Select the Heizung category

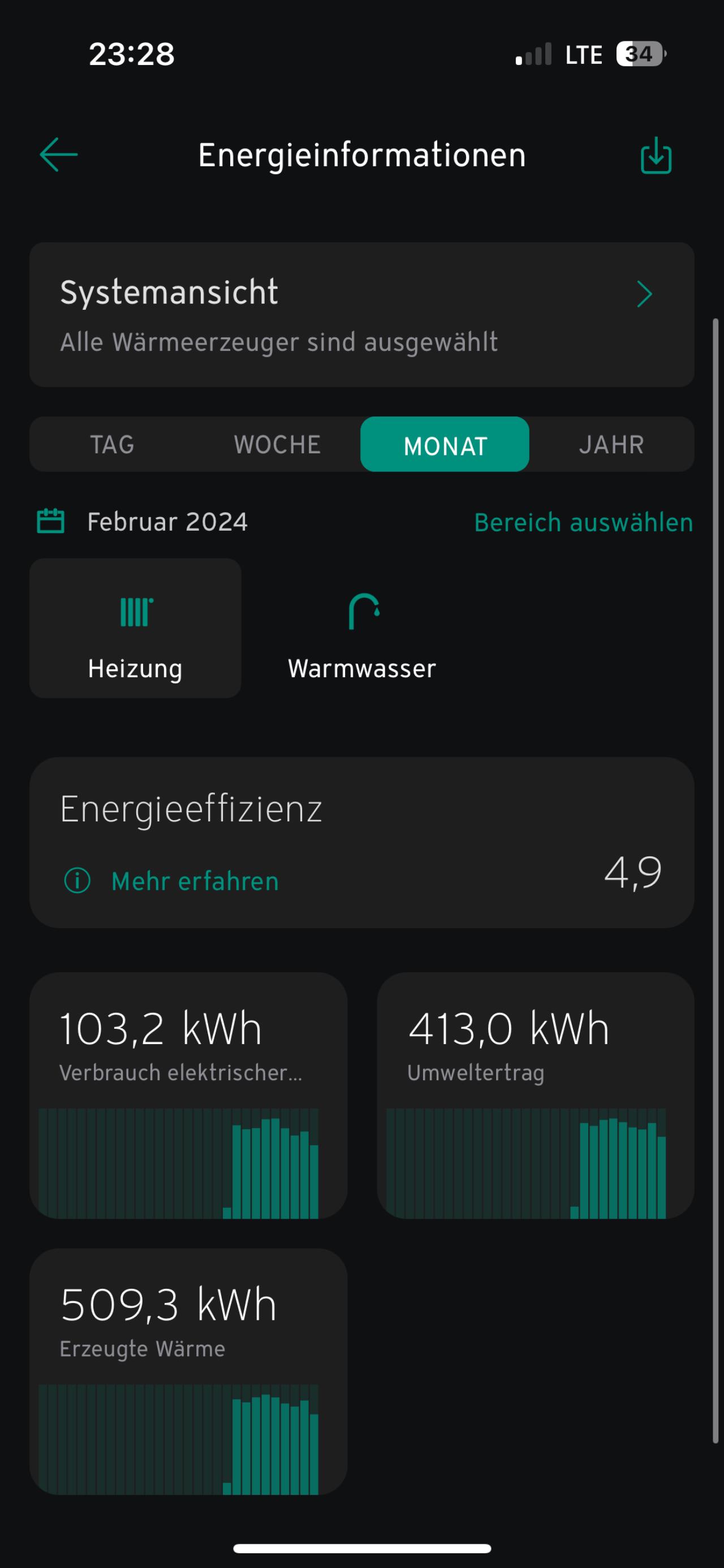135,628
